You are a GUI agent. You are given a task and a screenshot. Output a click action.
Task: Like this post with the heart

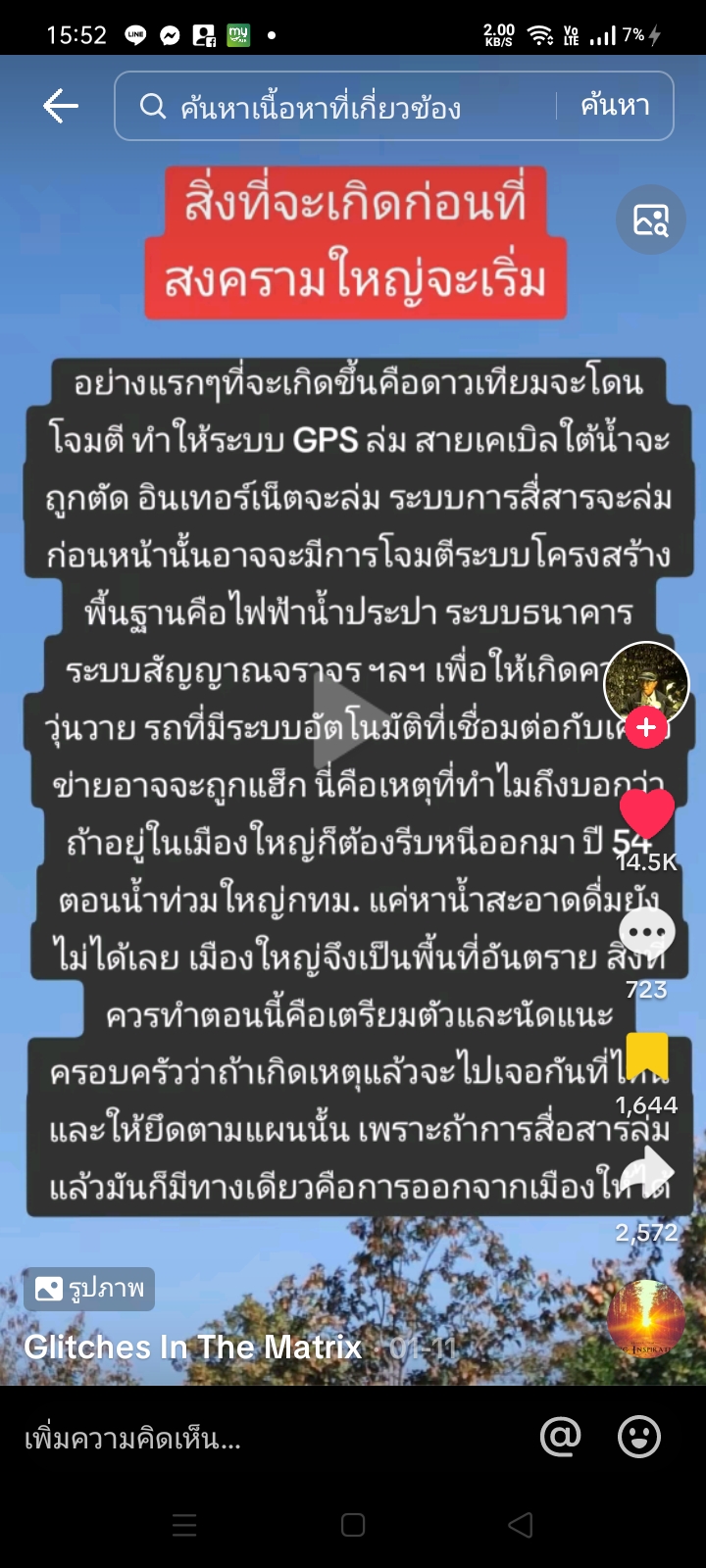[x=646, y=813]
